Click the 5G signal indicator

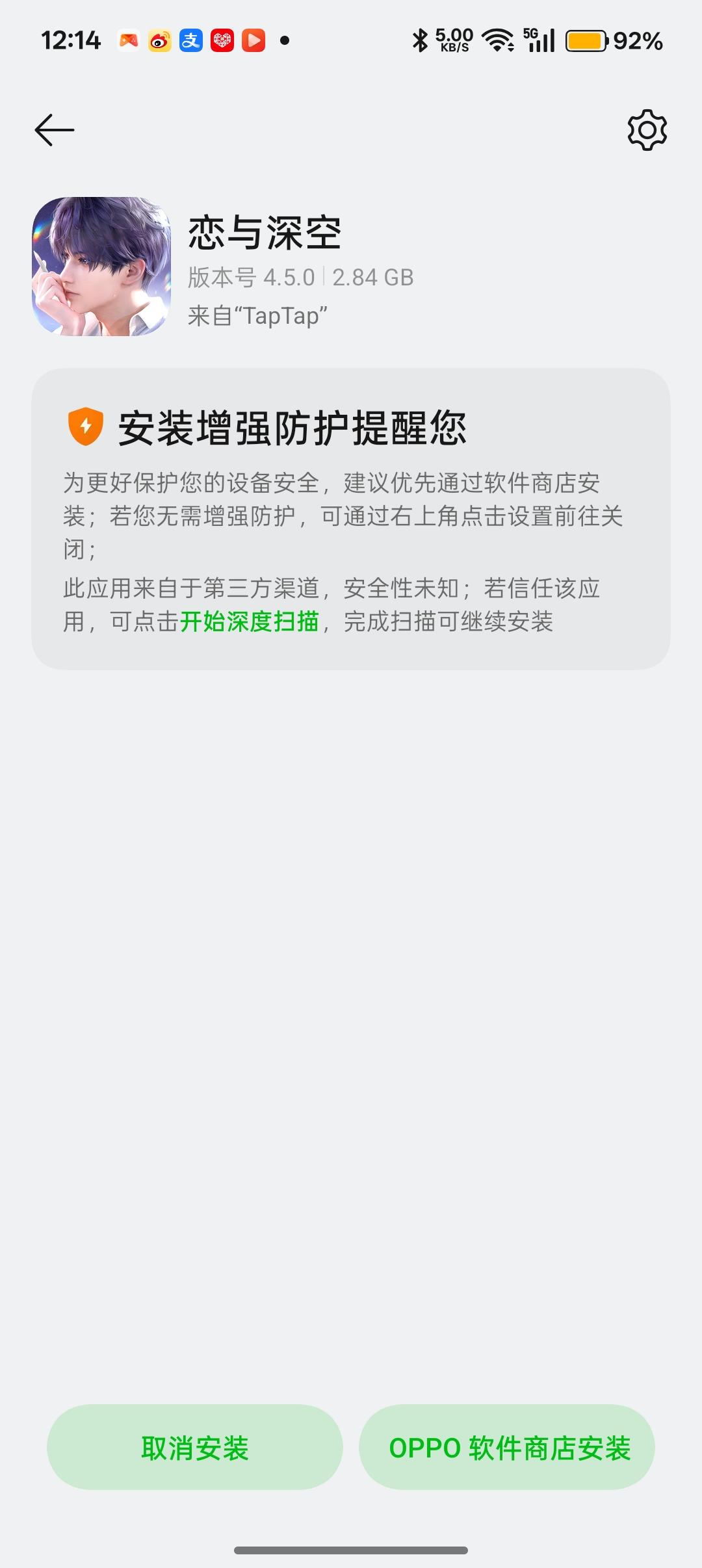pyautogui.click(x=539, y=40)
